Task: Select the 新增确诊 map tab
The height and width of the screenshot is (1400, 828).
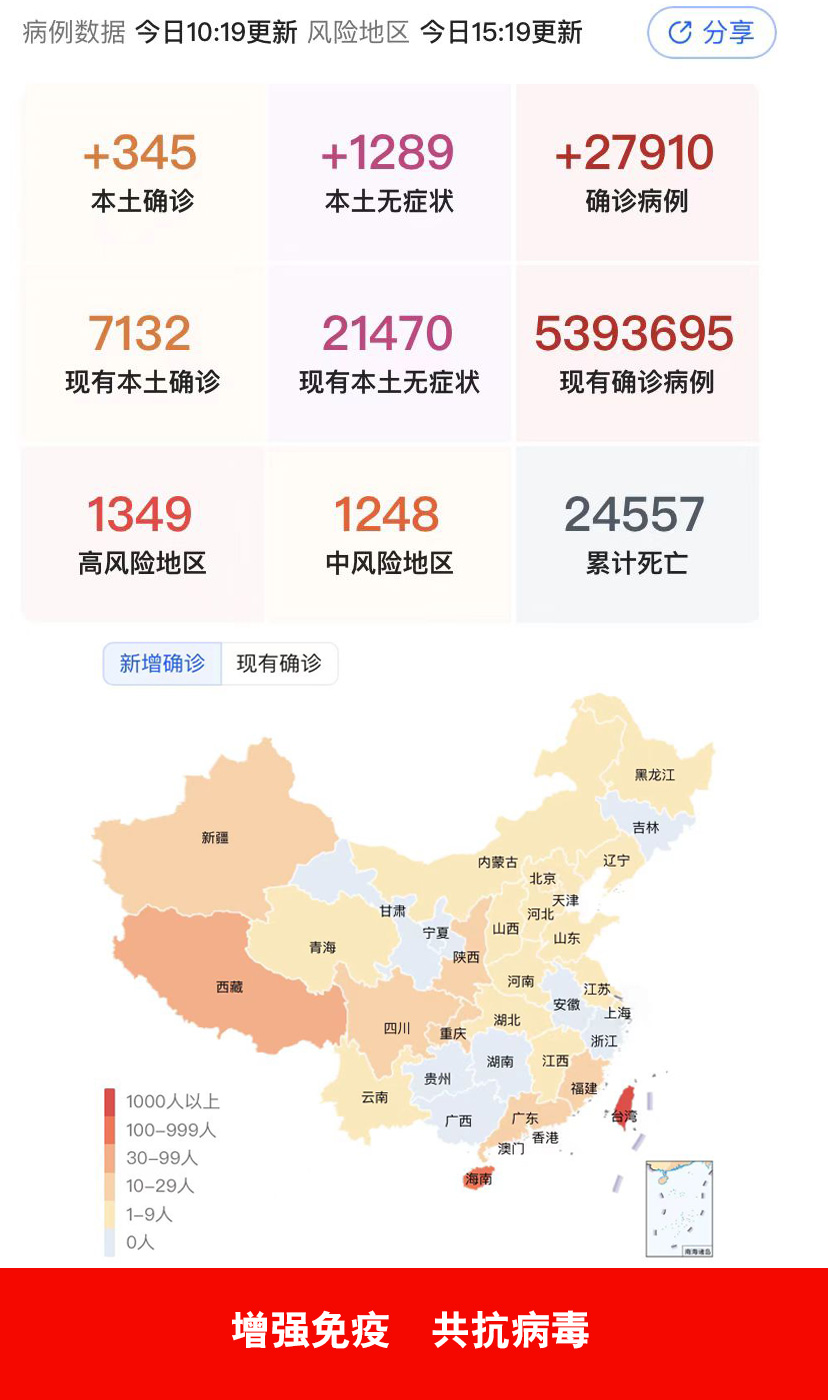Action: 162,664
